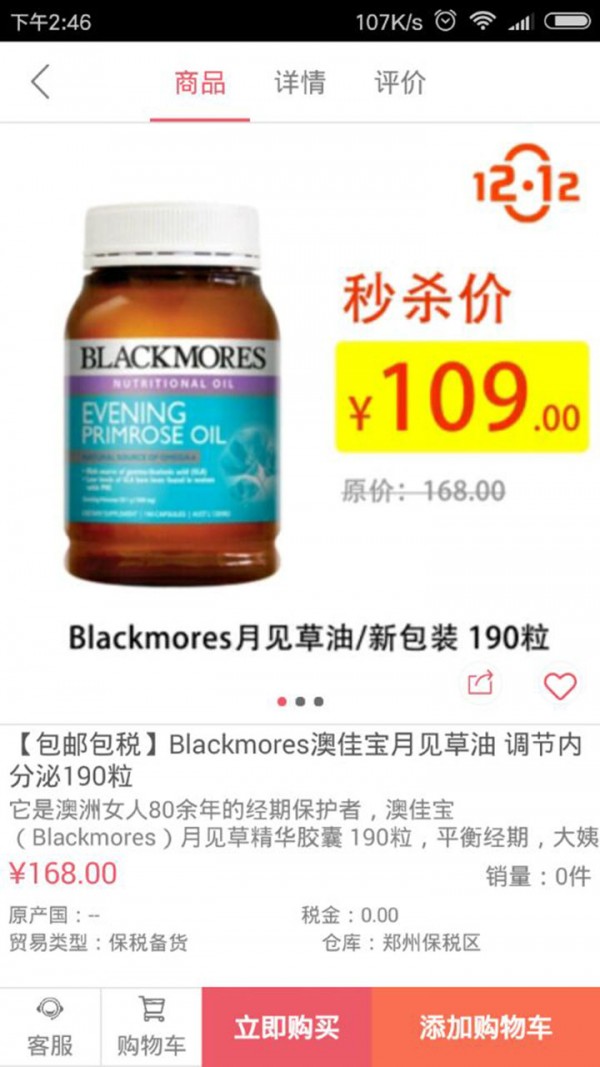Select the 商品 tab
This screenshot has width=600, height=1067.
200,82
